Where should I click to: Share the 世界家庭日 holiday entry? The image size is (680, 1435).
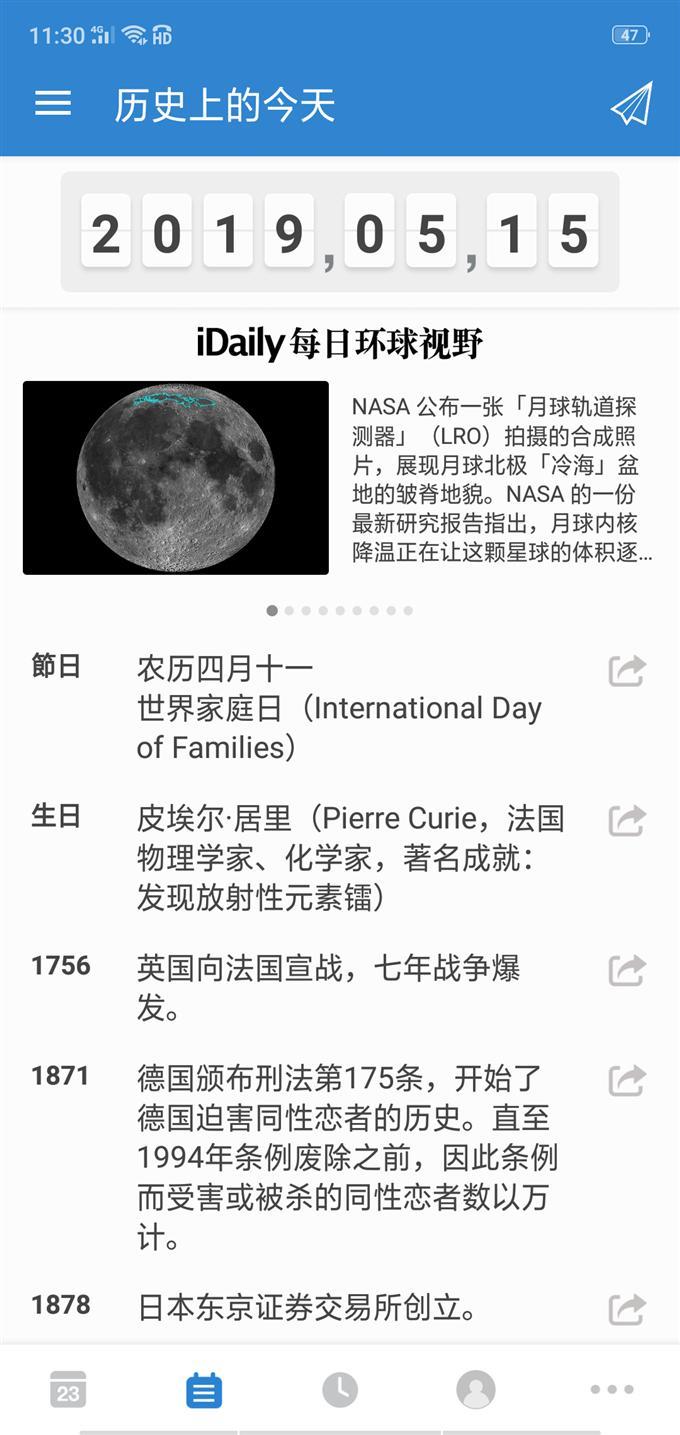(627, 670)
